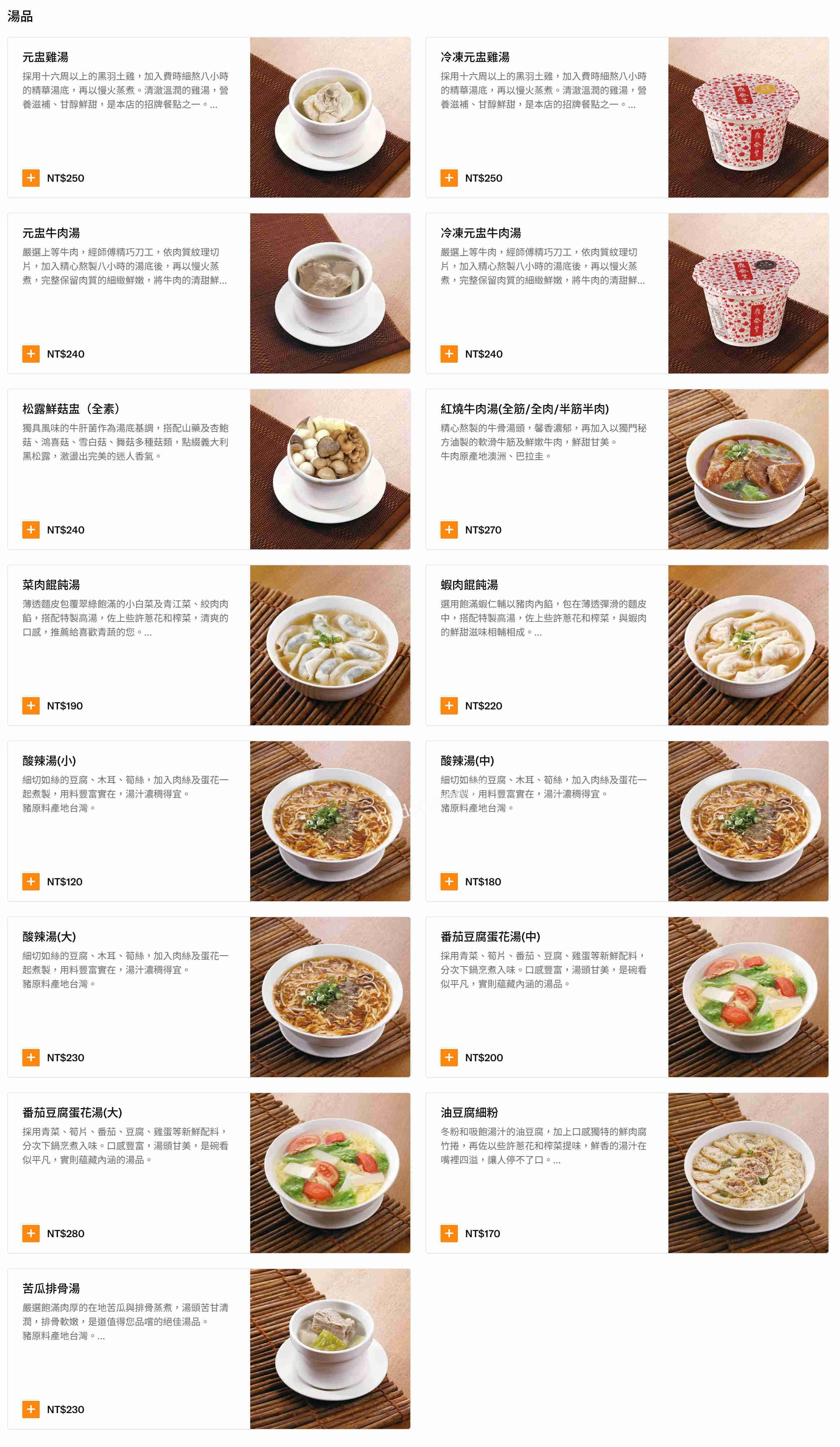Image resolution: width=840 pixels, height=1447 pixels.
Task: Add 酸辣湯(大) to the cart
Action: (x=31, y=1057)
